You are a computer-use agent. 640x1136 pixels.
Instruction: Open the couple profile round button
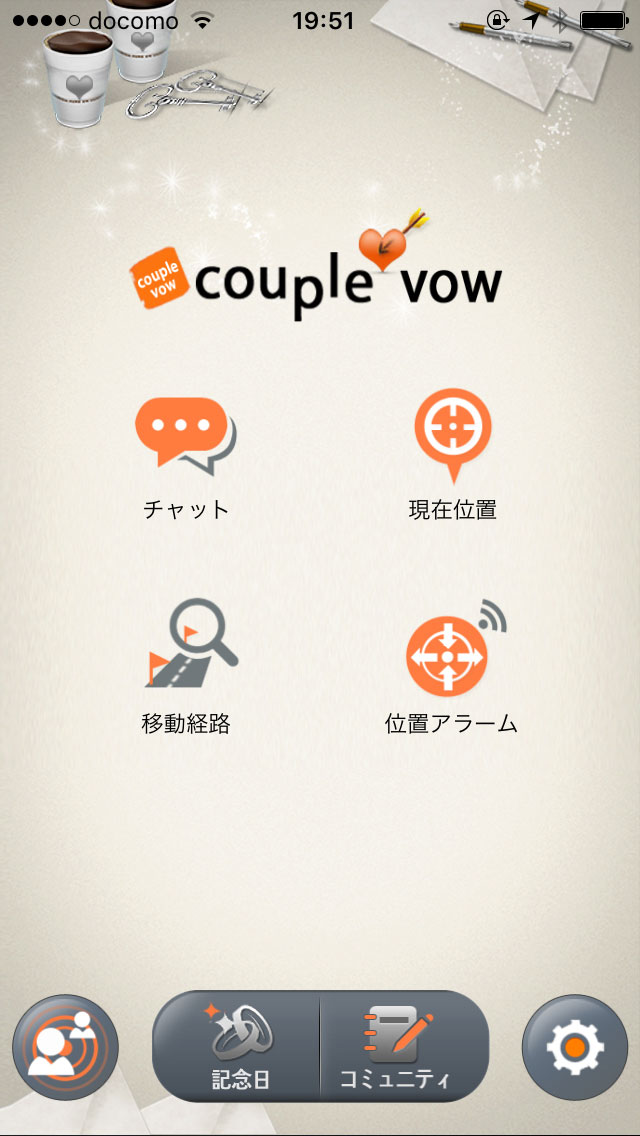pyautogui.click(x=65, y=1048)
